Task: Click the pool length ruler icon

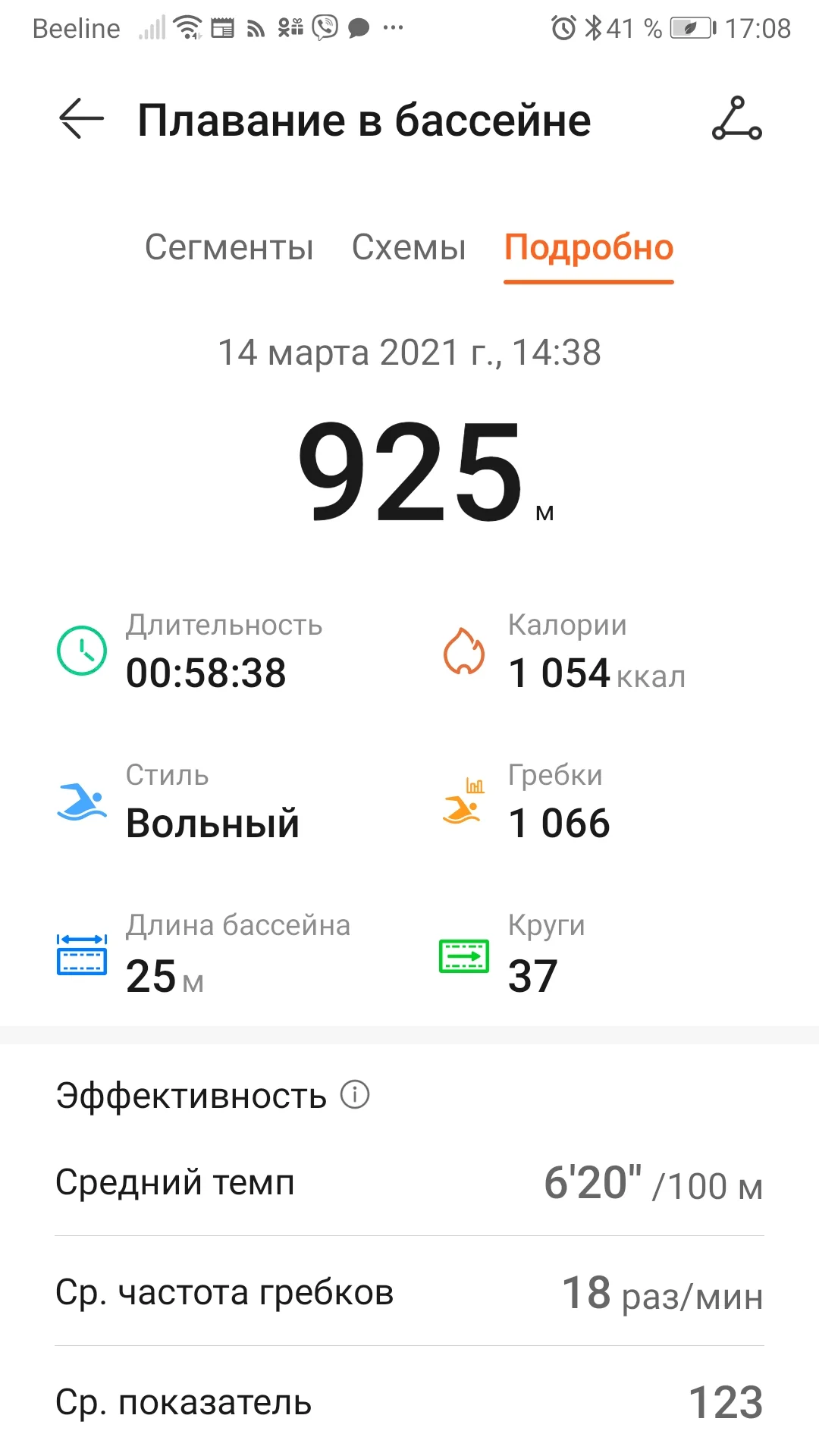Action: (x=81, y=954)
